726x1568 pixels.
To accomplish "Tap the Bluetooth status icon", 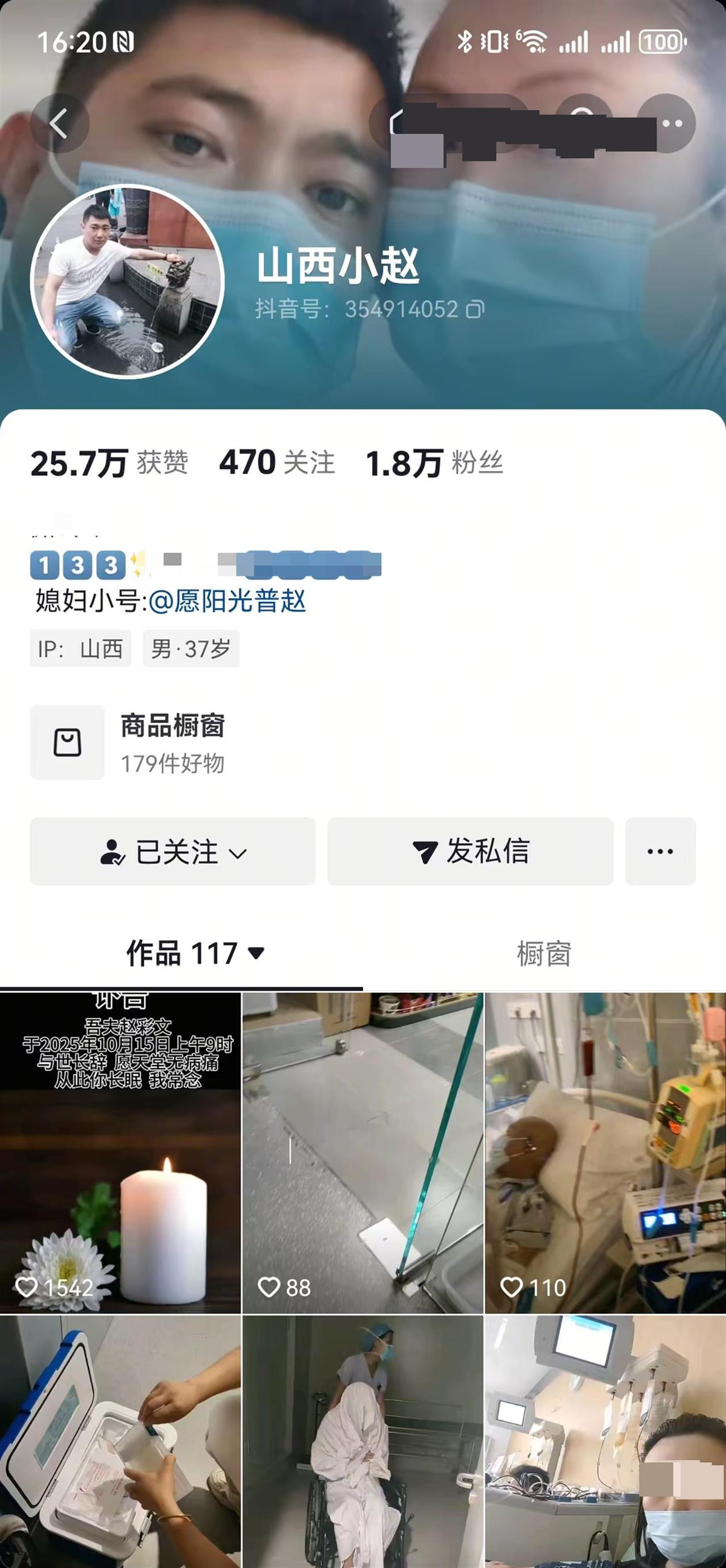I will [465, 41].
